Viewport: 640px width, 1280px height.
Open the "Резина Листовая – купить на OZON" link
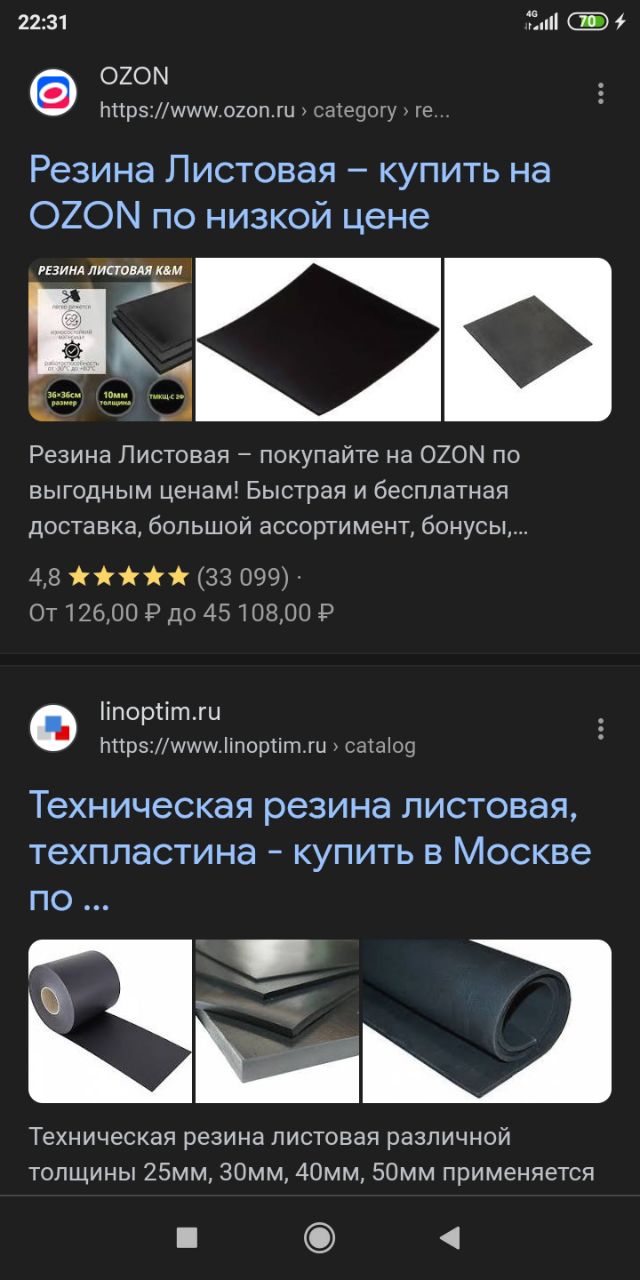coord(290,192)
